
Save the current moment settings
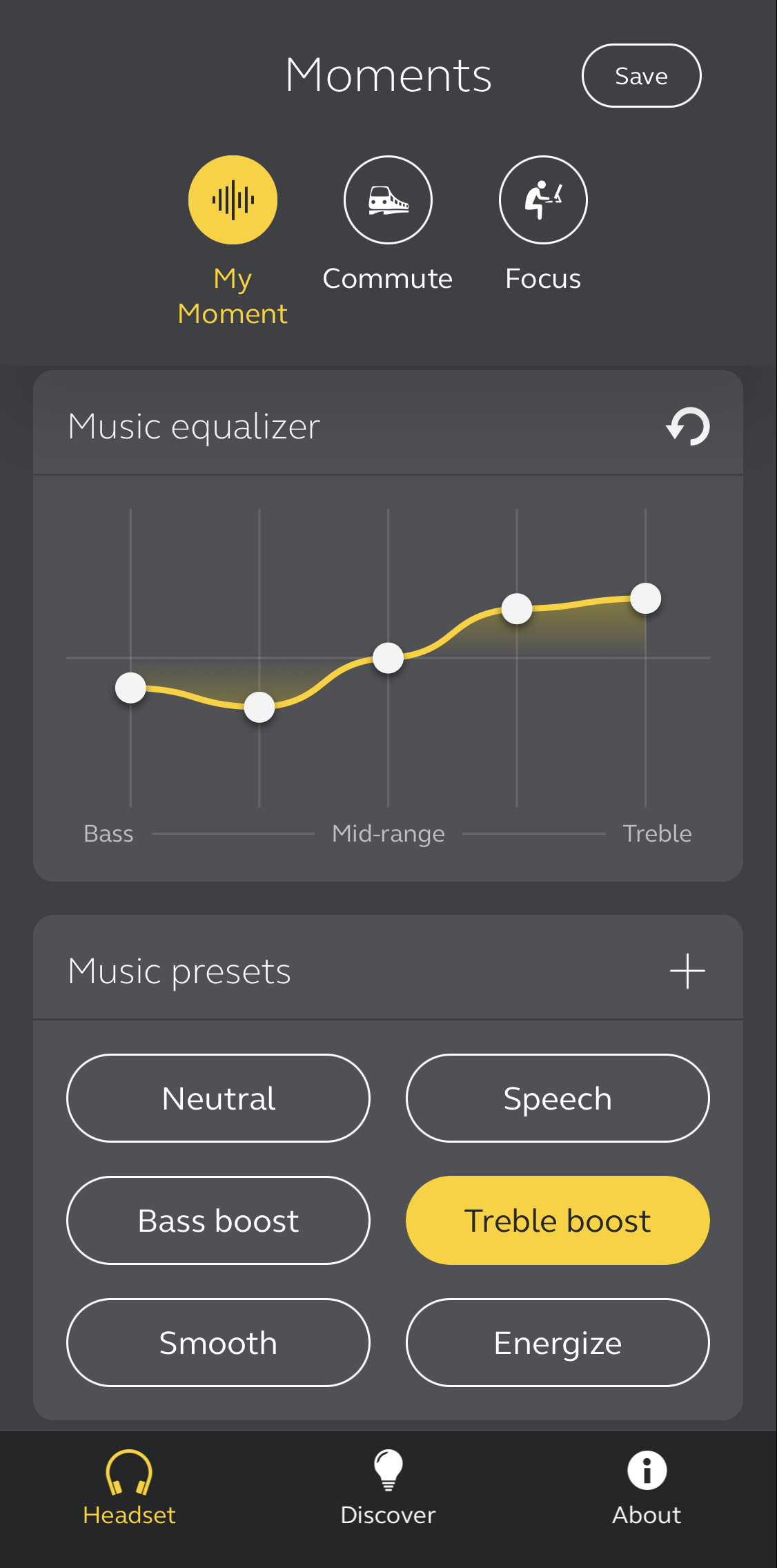click(x=641, y=76)
